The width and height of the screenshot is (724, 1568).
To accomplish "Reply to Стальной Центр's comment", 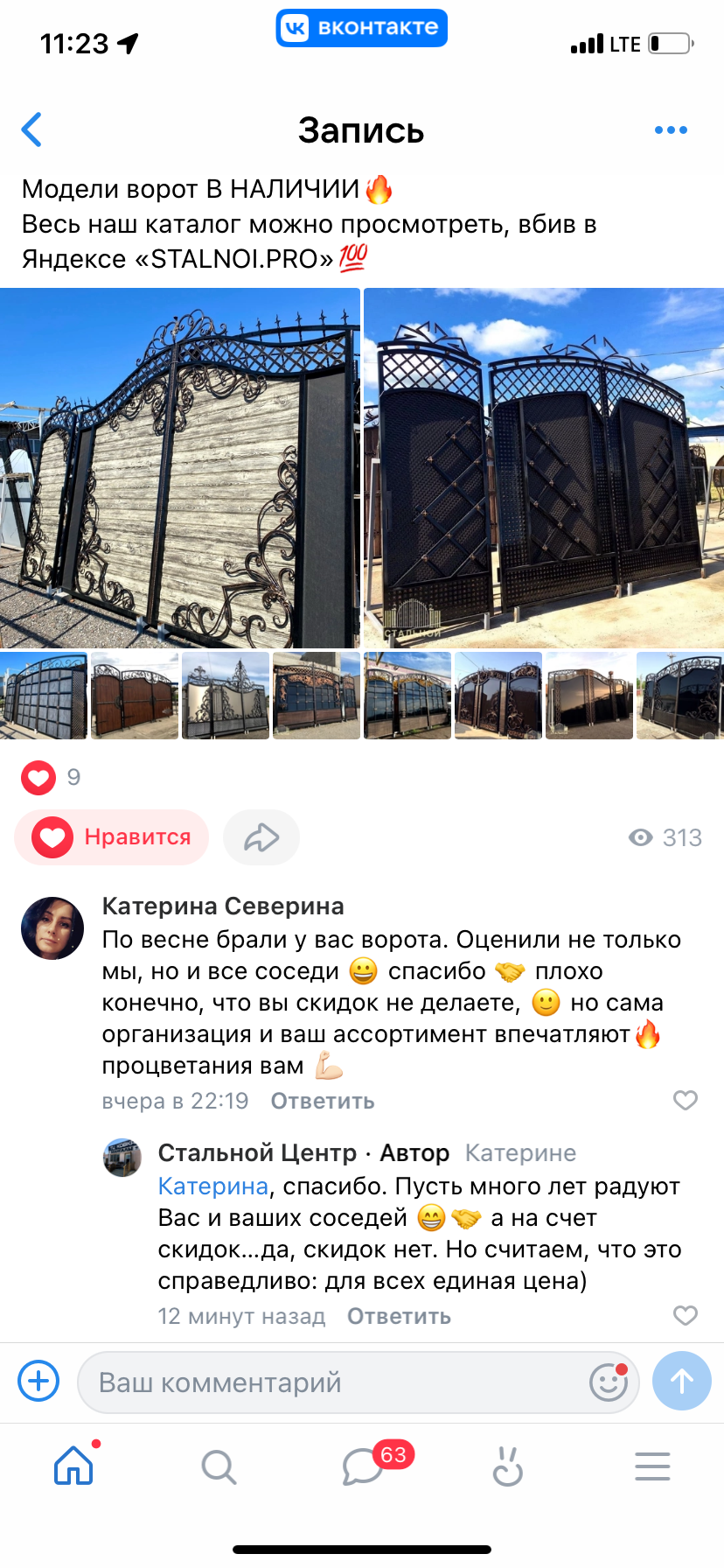I will tap(399, 1317).
